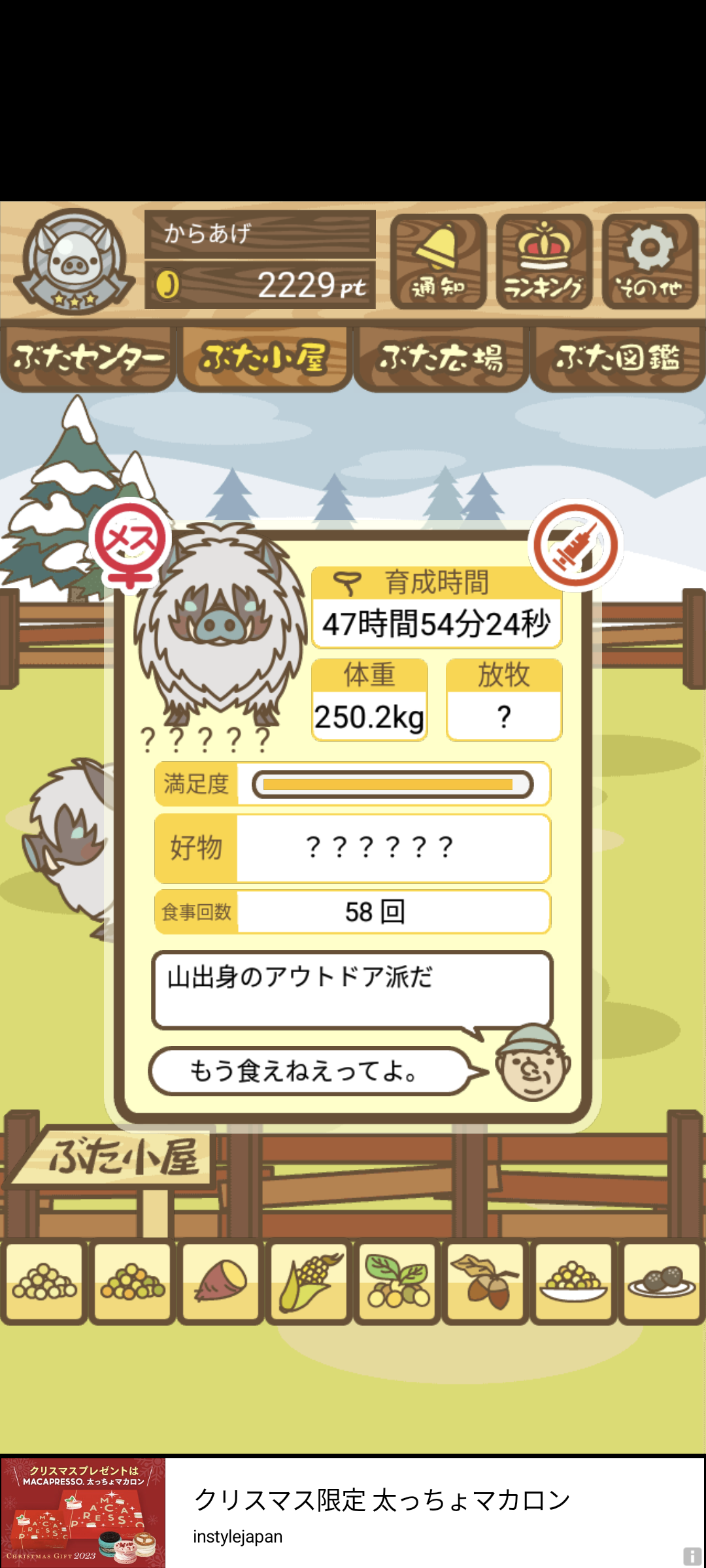706x1568 pixels.
Task: Open the ランキング crown button
Action: tap(544, 261)
